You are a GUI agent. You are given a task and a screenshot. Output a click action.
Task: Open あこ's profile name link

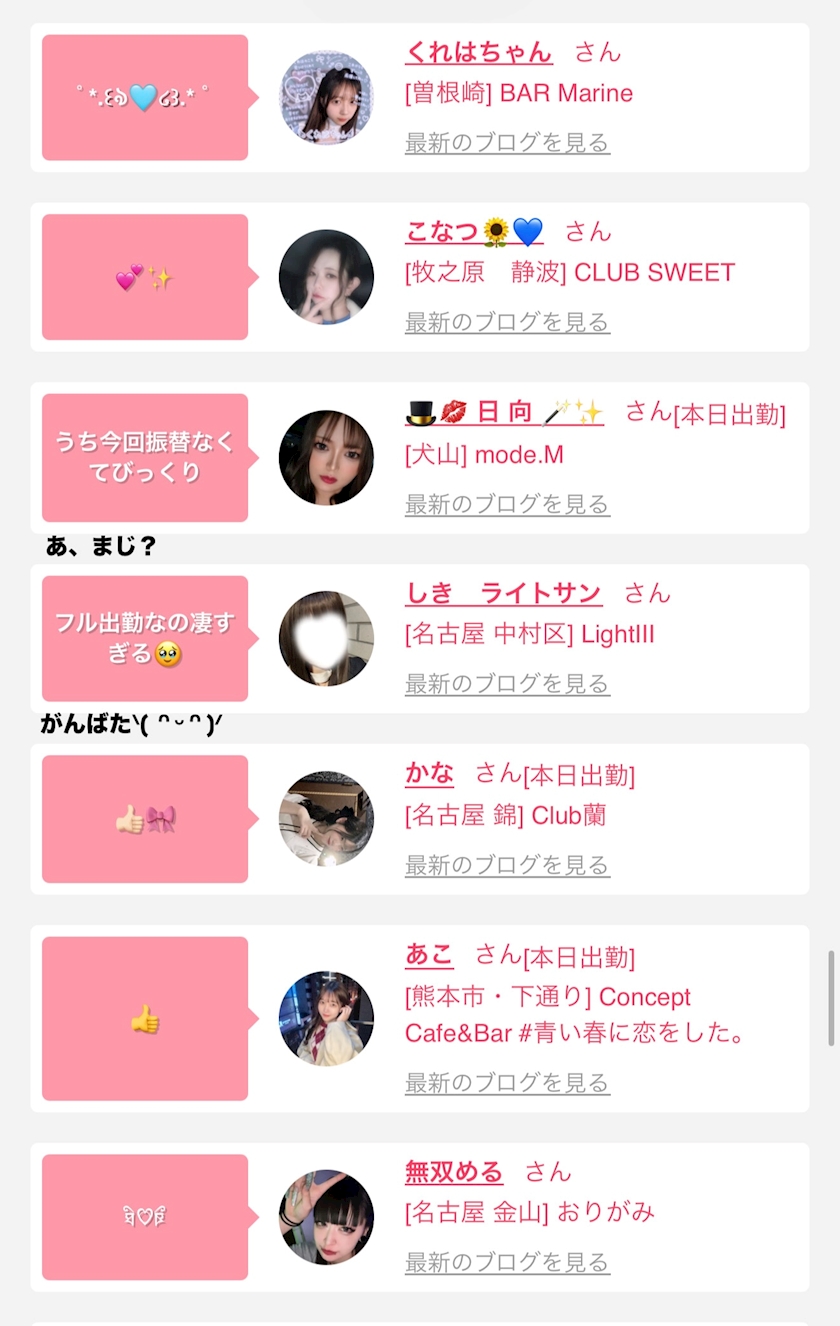[x=429, y=955]
